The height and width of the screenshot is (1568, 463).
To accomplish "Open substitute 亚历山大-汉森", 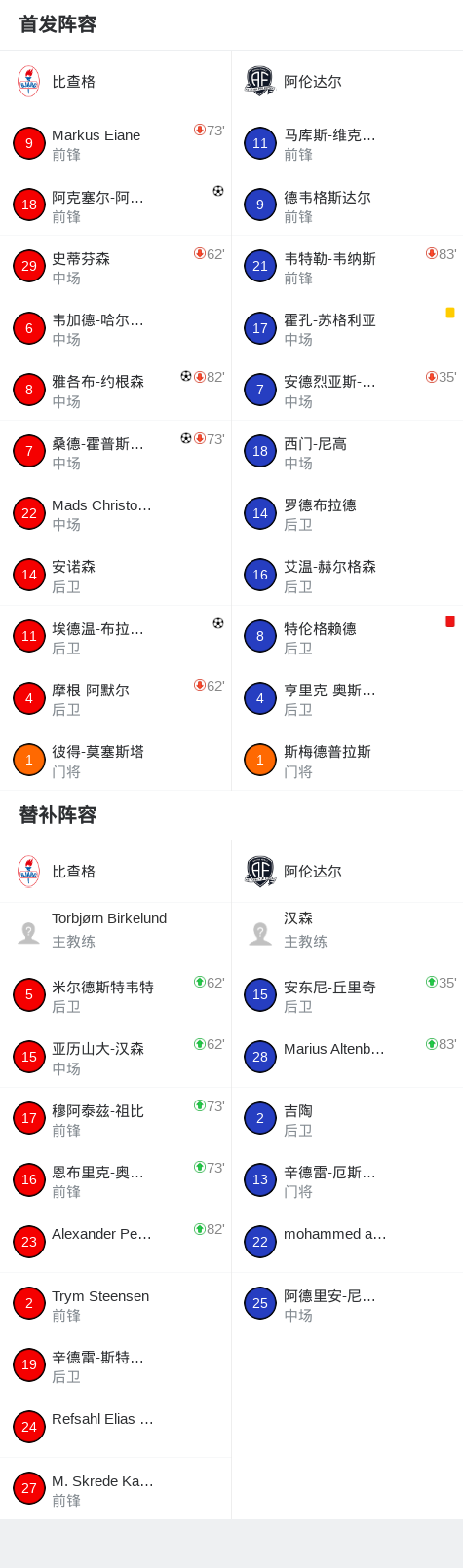I will 115,1057.
